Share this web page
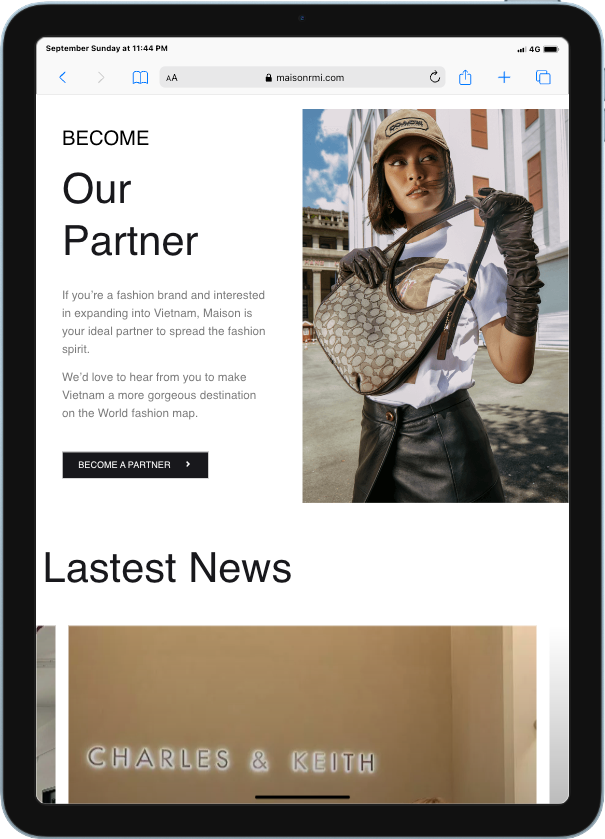The width and height of the screenshot is (605, 839). click(x=465, y=77)
